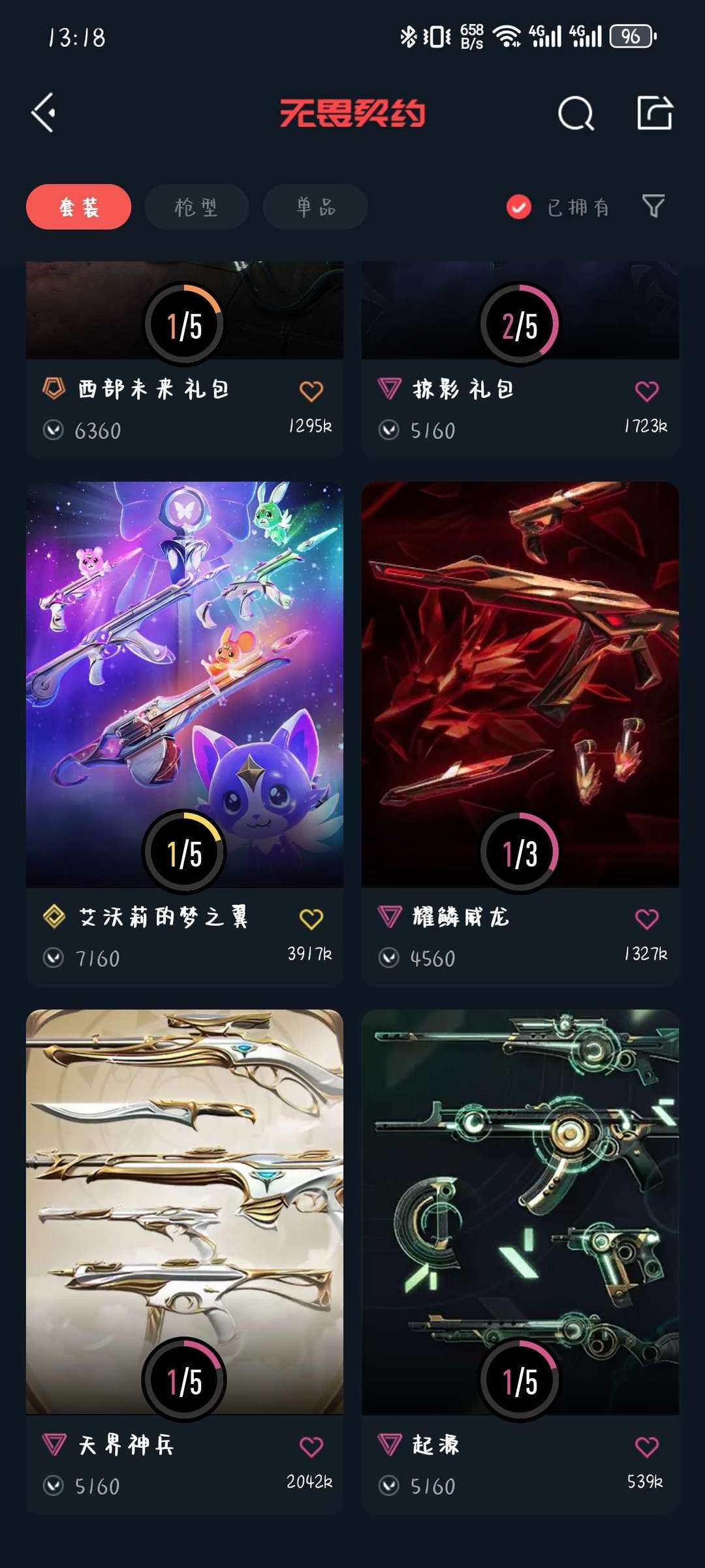Tap the share icon in the top bar
The image size is (705, 1568).
point(655,113)
